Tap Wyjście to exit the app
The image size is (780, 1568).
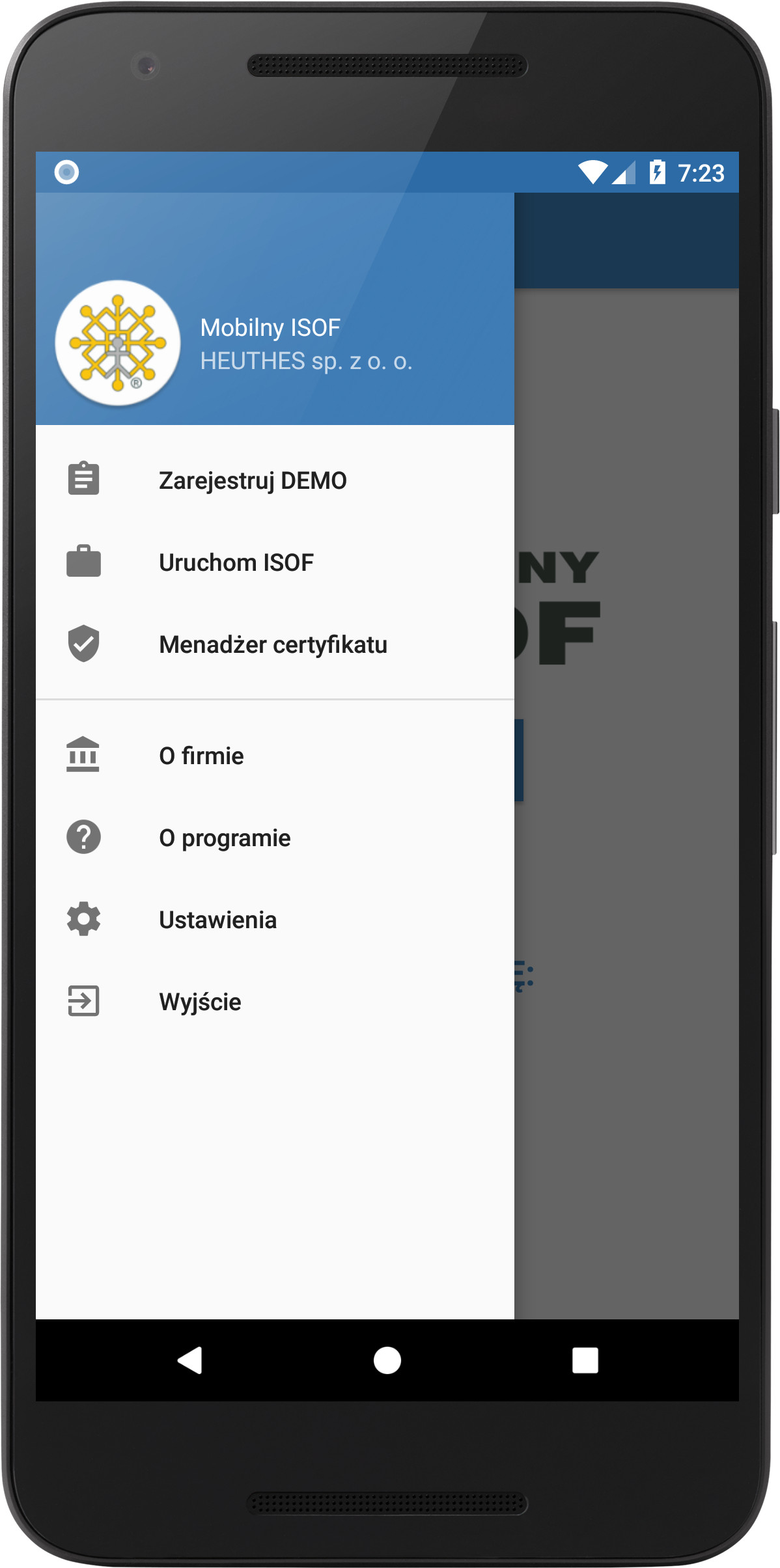point(200,1002)
